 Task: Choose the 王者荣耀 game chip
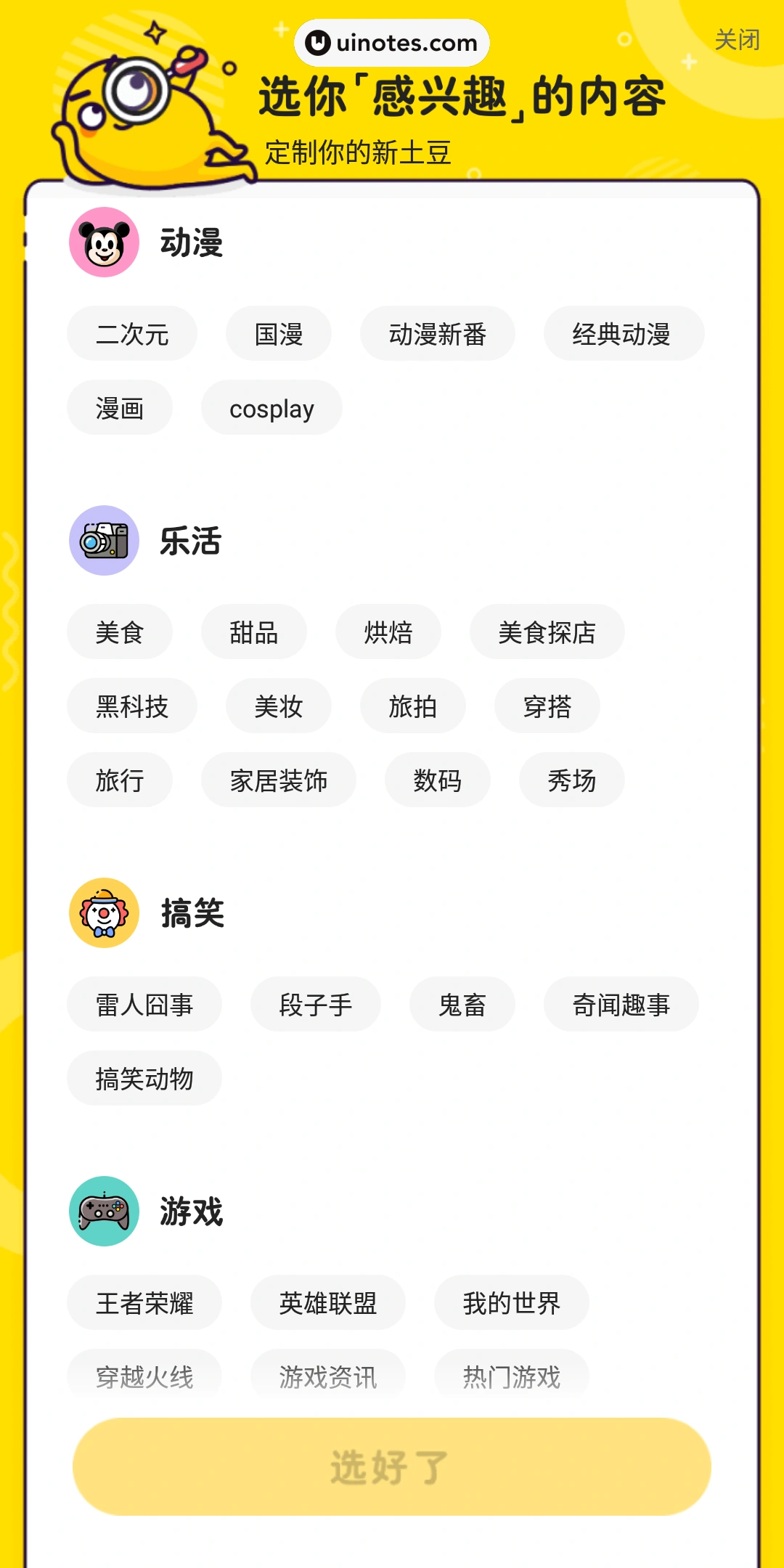pos(144,1303)
